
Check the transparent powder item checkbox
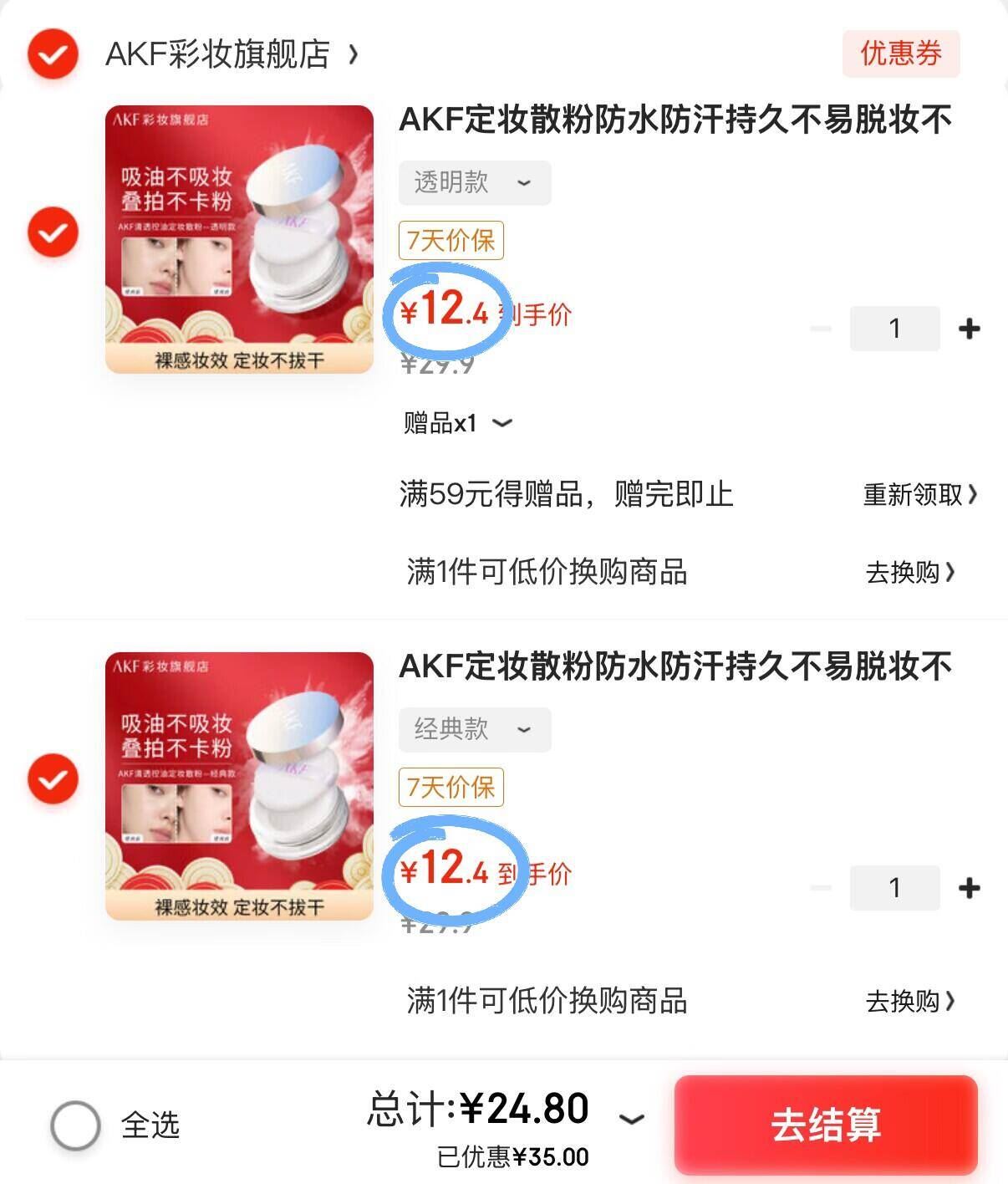point(52,234)
